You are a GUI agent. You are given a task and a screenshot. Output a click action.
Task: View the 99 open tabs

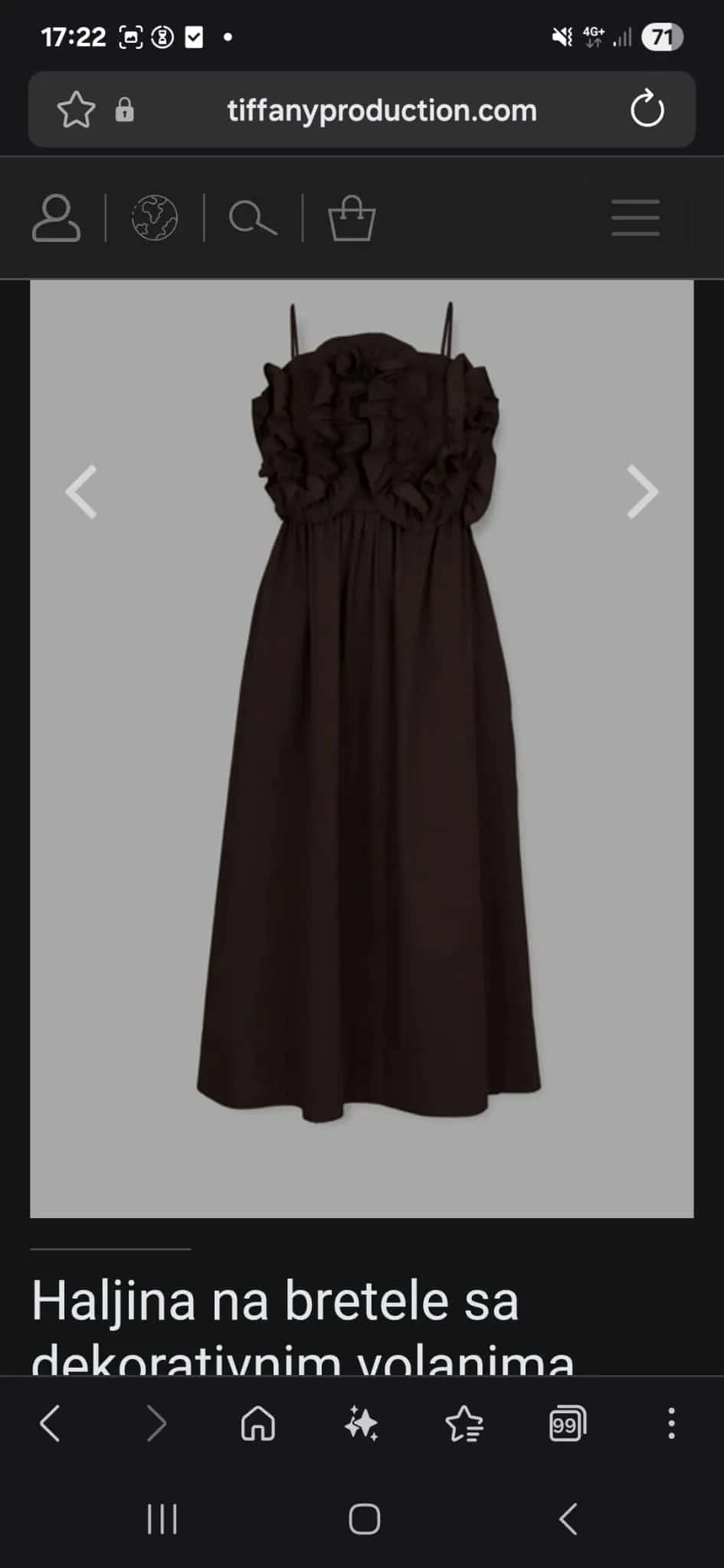[x=568, y=1424]
